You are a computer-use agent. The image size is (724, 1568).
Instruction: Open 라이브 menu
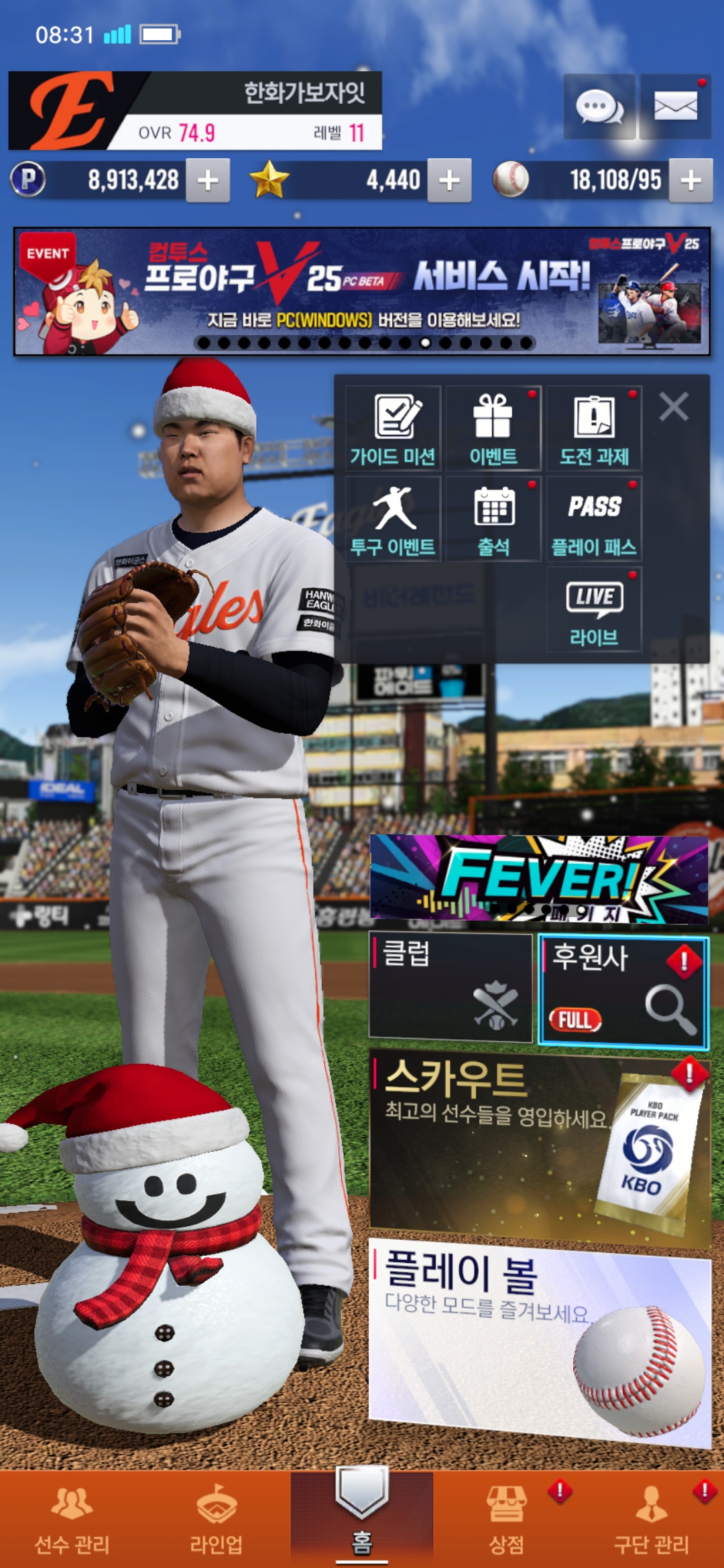(x=594, y=609)
